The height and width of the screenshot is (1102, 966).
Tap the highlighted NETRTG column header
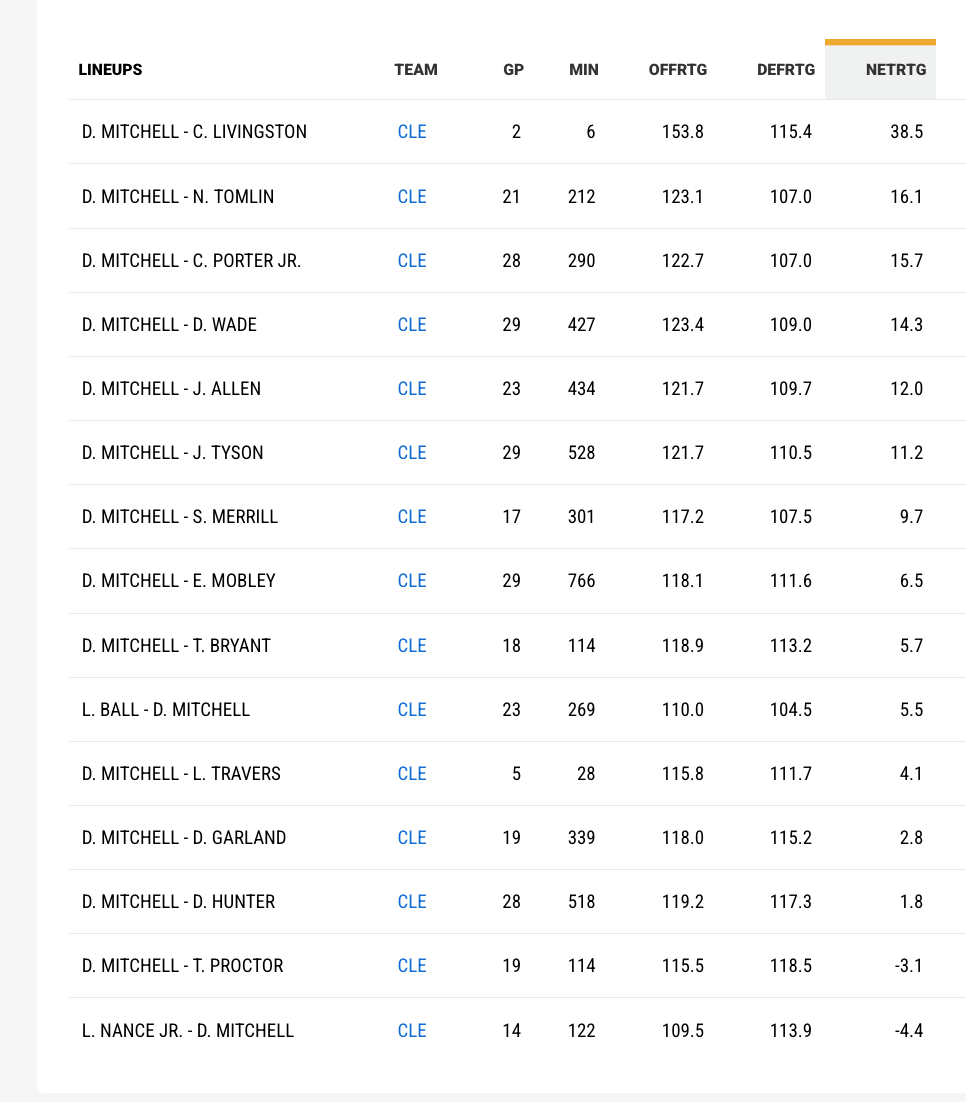895,70
